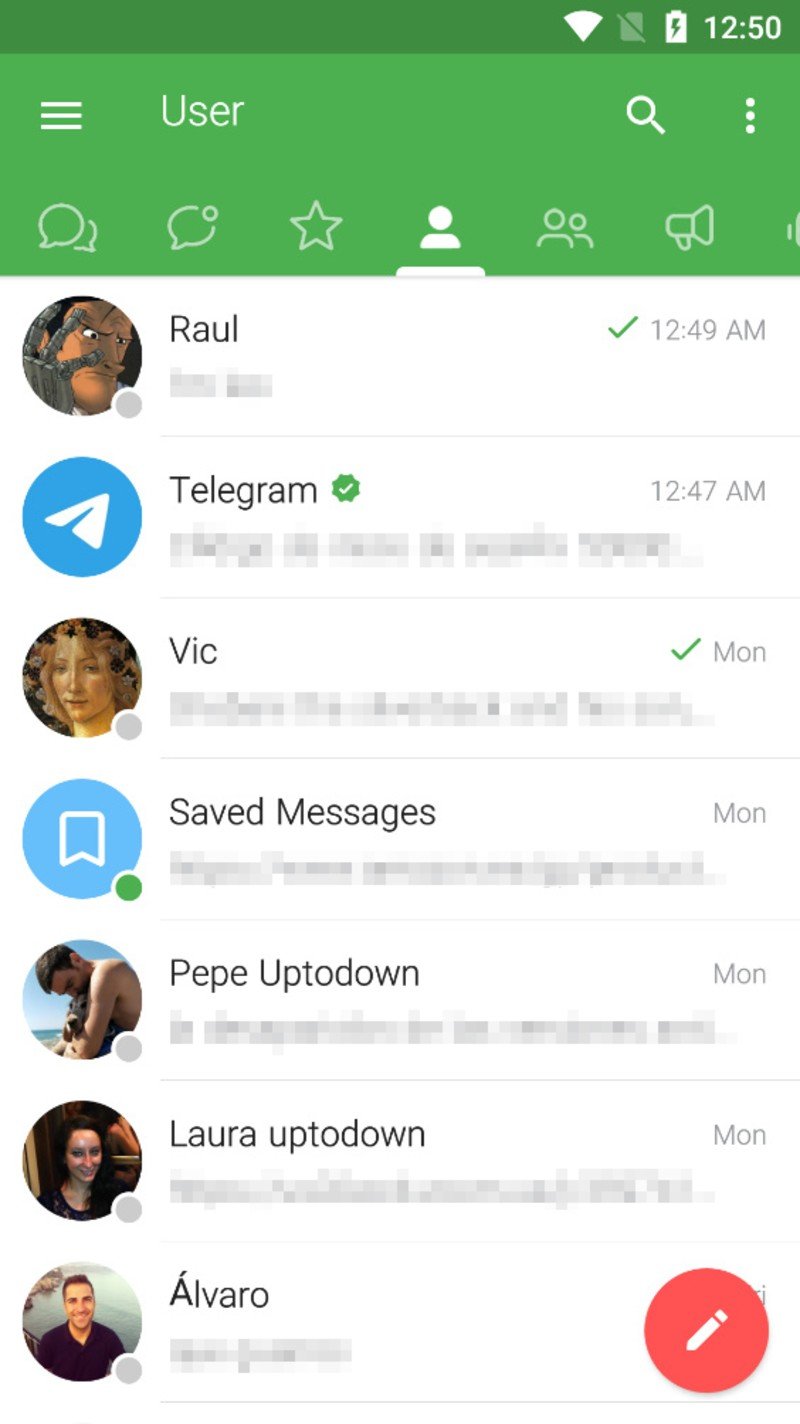Tap the compose new message button
This screenshot has width=800, height=1424.
[705, 1330]
